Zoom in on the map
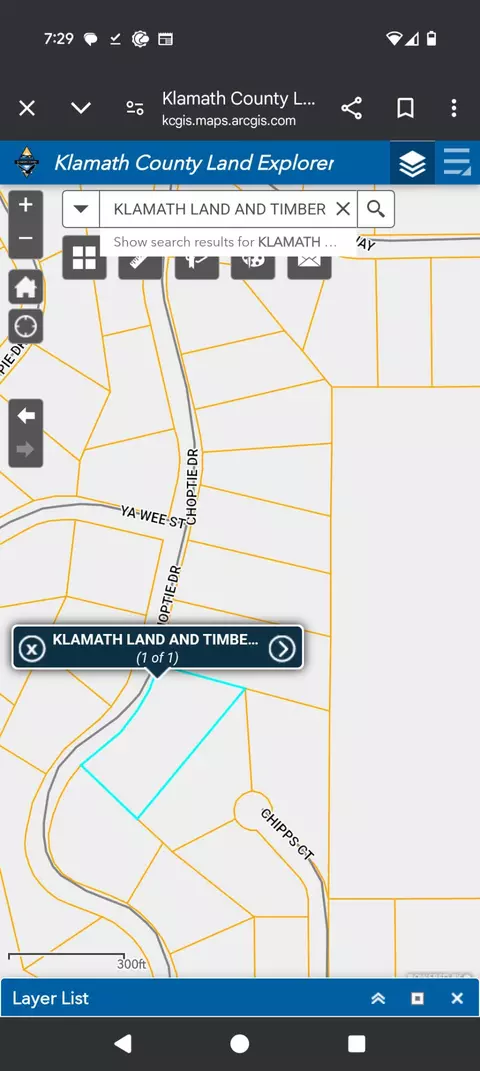Viewport: 480px width, 1071px height. (x=26, y=205)
